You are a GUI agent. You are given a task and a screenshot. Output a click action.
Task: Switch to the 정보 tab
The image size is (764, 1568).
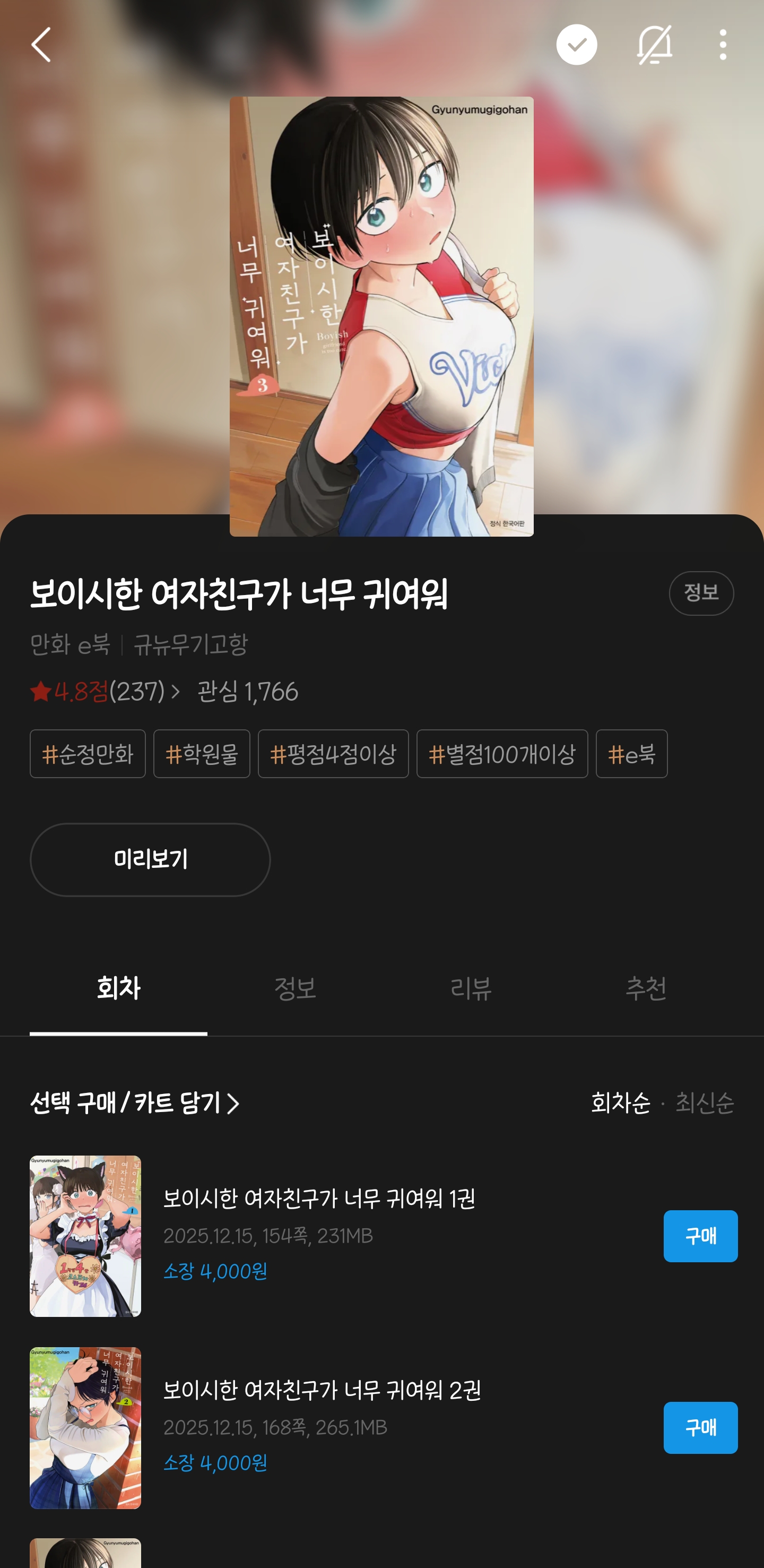pyautogui.click(x=294, y=988)
